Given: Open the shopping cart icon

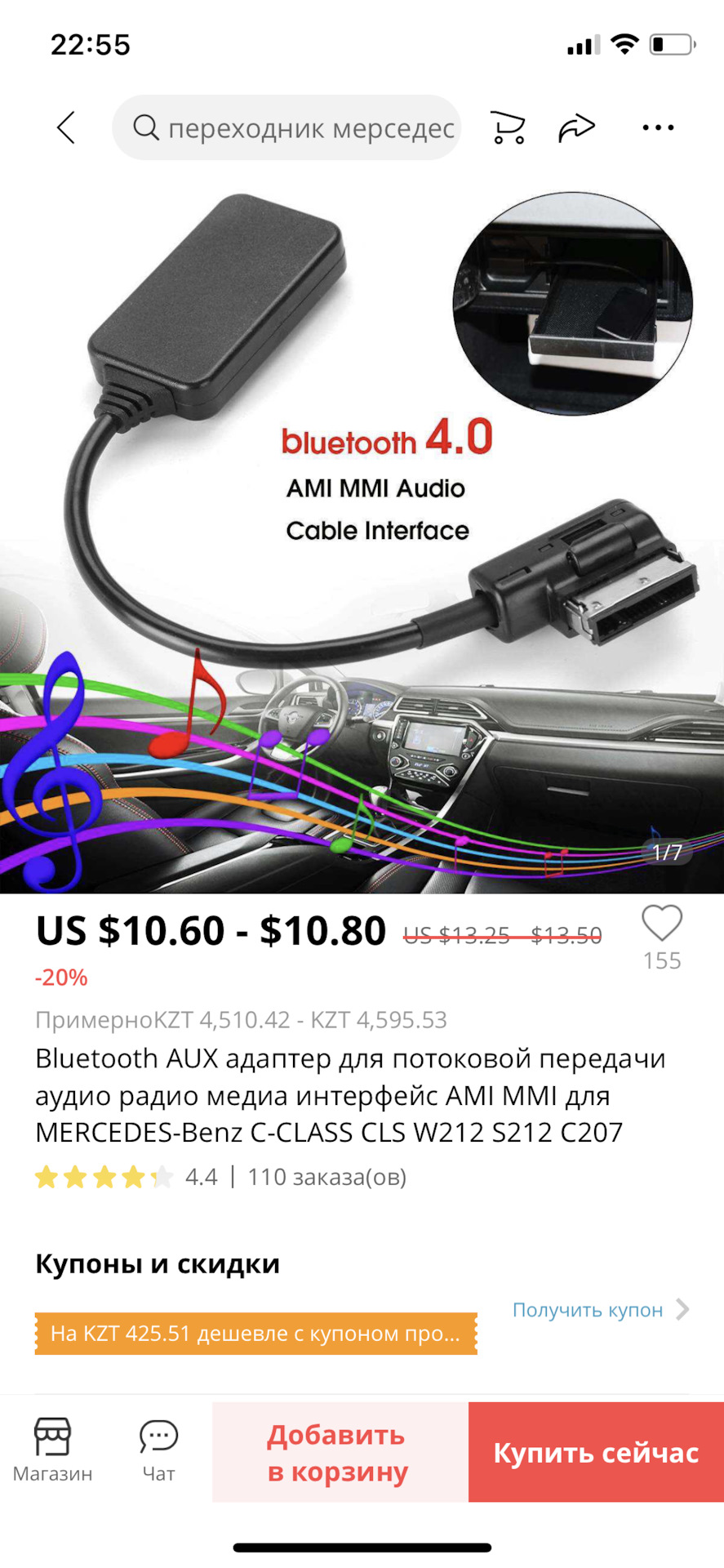Looking at the screenshot, I should coord(509,128).
